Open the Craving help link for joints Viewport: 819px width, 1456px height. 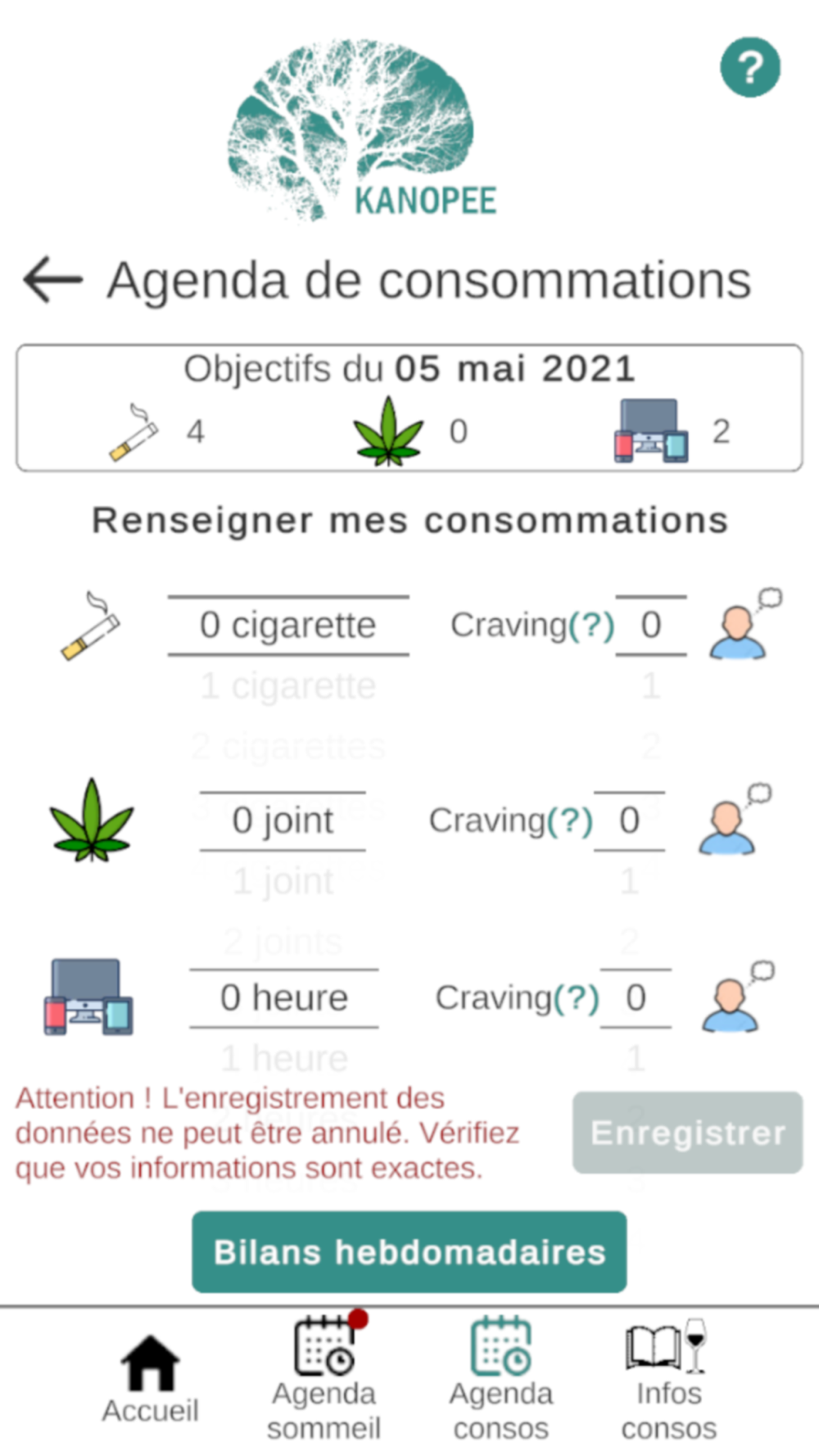tap(570, 821)
